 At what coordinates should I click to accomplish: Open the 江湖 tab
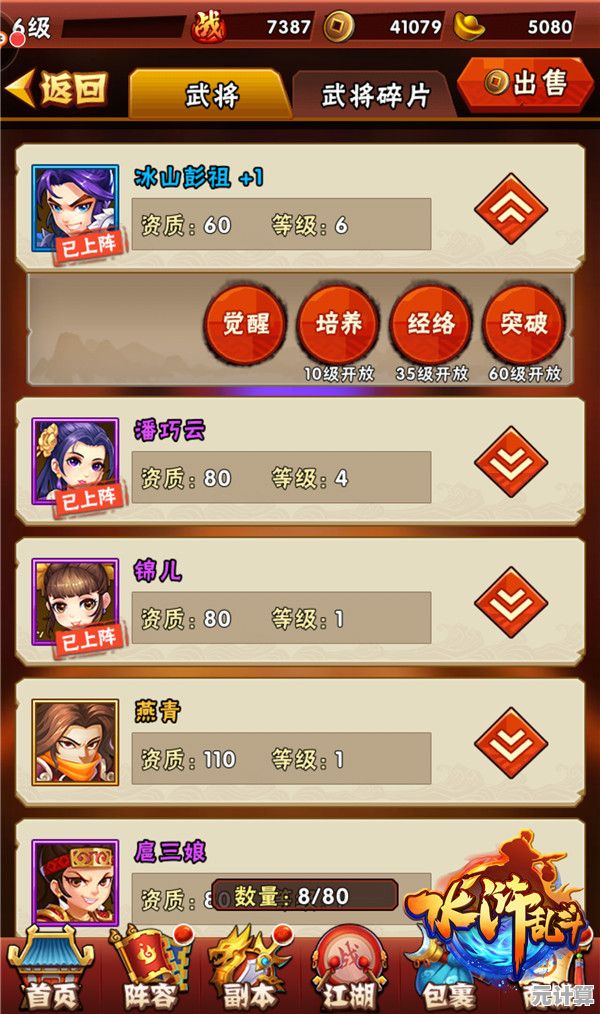348,970
